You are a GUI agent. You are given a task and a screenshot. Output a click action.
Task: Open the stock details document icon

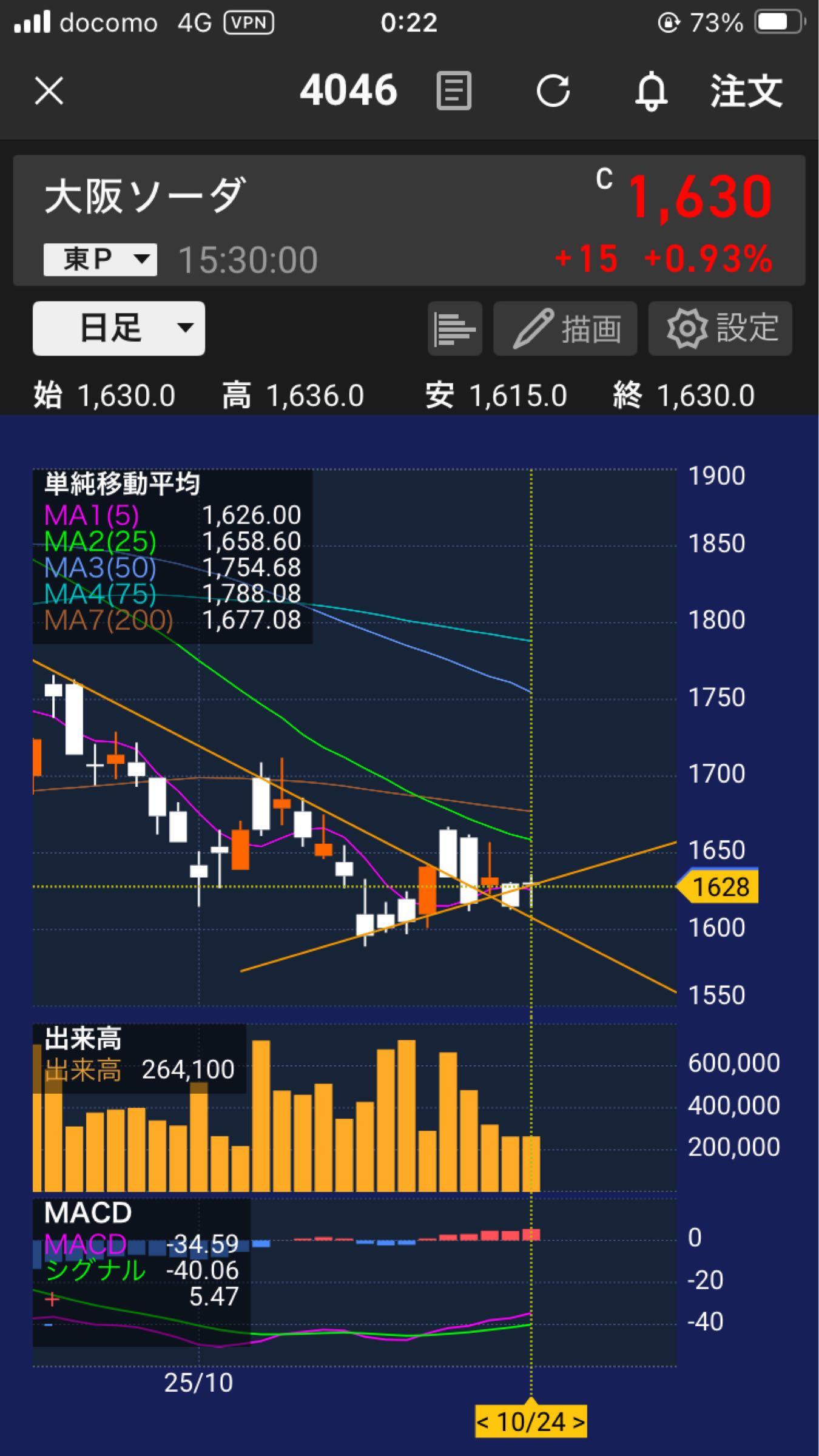tap(454, 91)
